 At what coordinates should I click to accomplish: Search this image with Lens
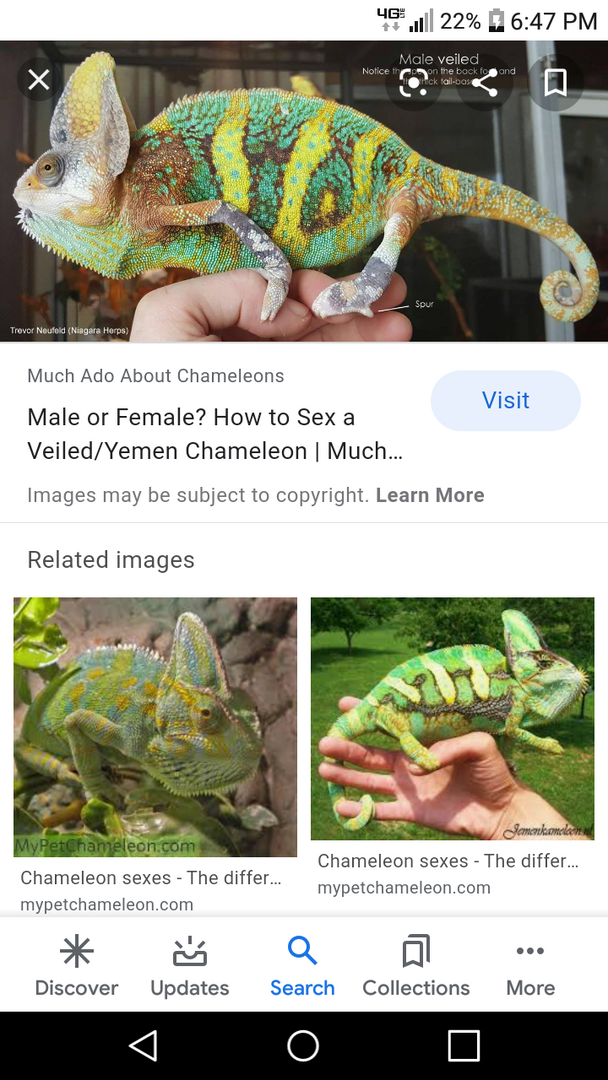pyautogui.click(x=413, y=84)
